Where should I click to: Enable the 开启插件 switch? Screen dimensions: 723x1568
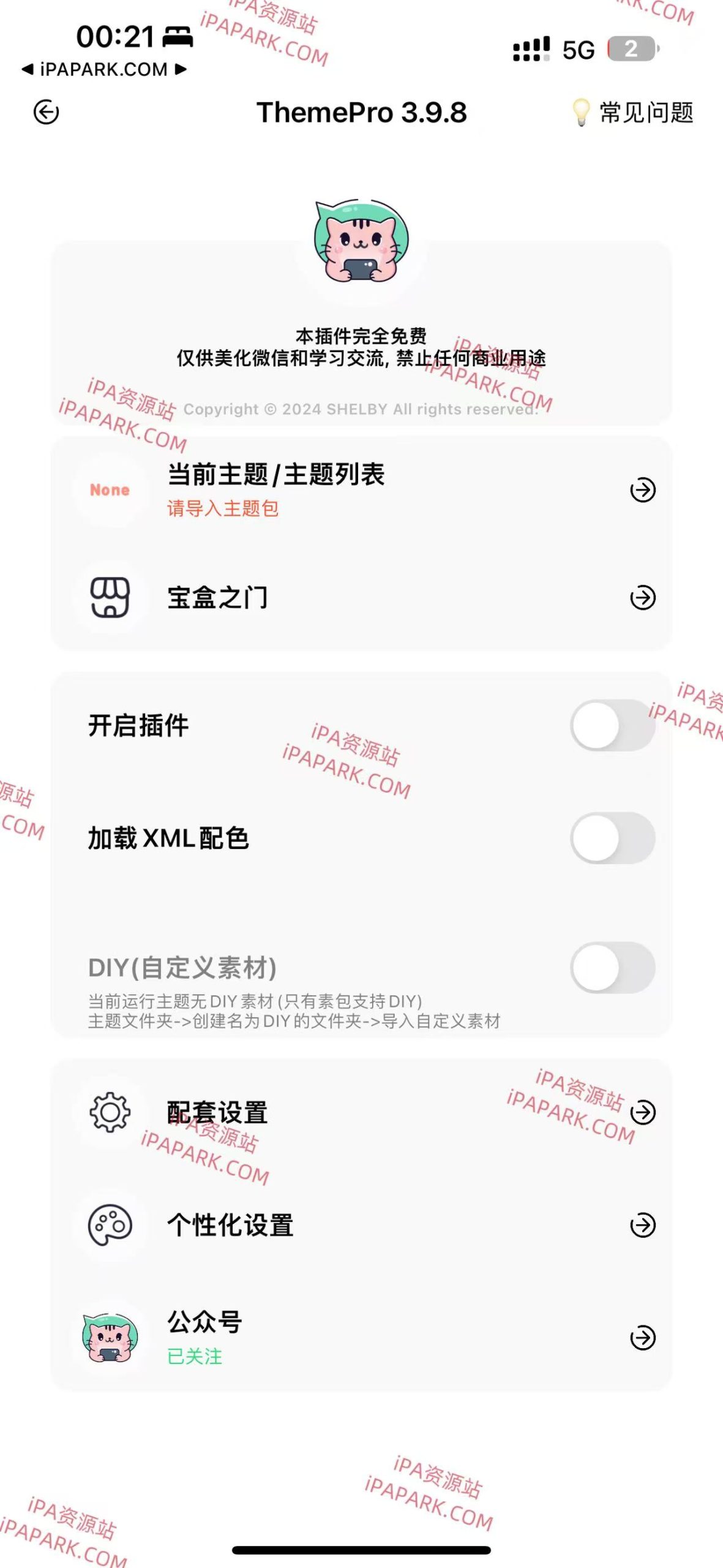coord(612,726)
